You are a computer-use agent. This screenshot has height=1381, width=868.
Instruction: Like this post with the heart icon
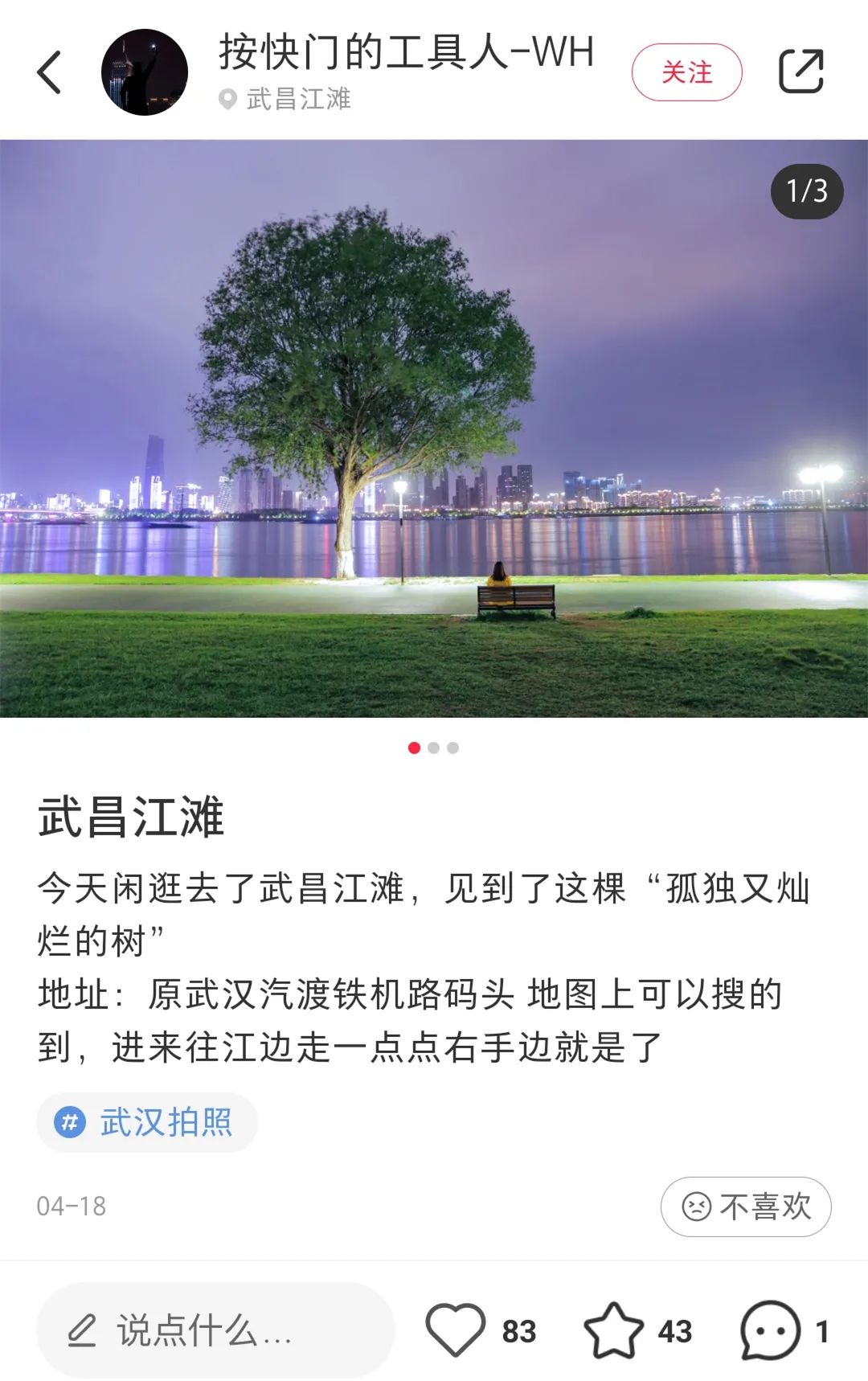[456, 1331]
